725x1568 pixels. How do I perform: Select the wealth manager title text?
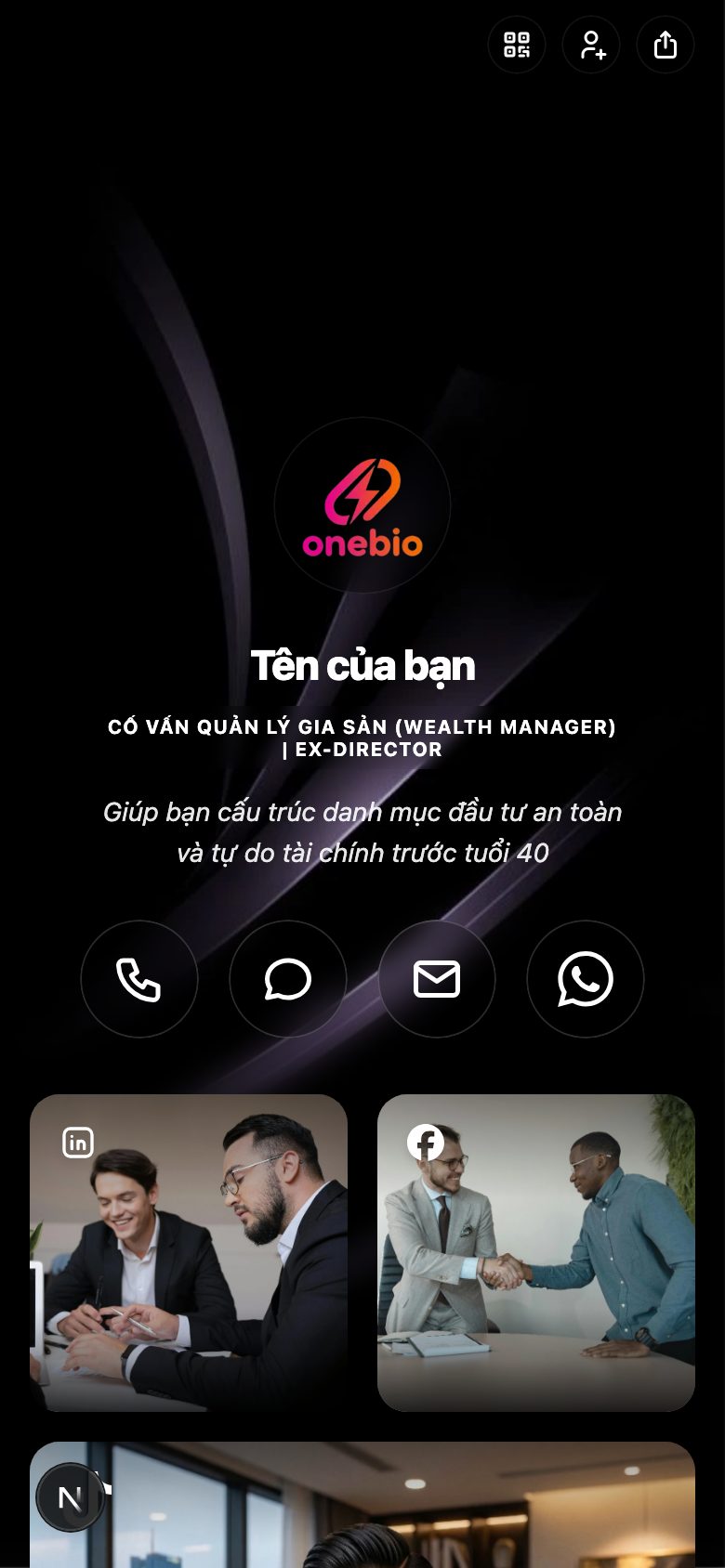point(362,727)
